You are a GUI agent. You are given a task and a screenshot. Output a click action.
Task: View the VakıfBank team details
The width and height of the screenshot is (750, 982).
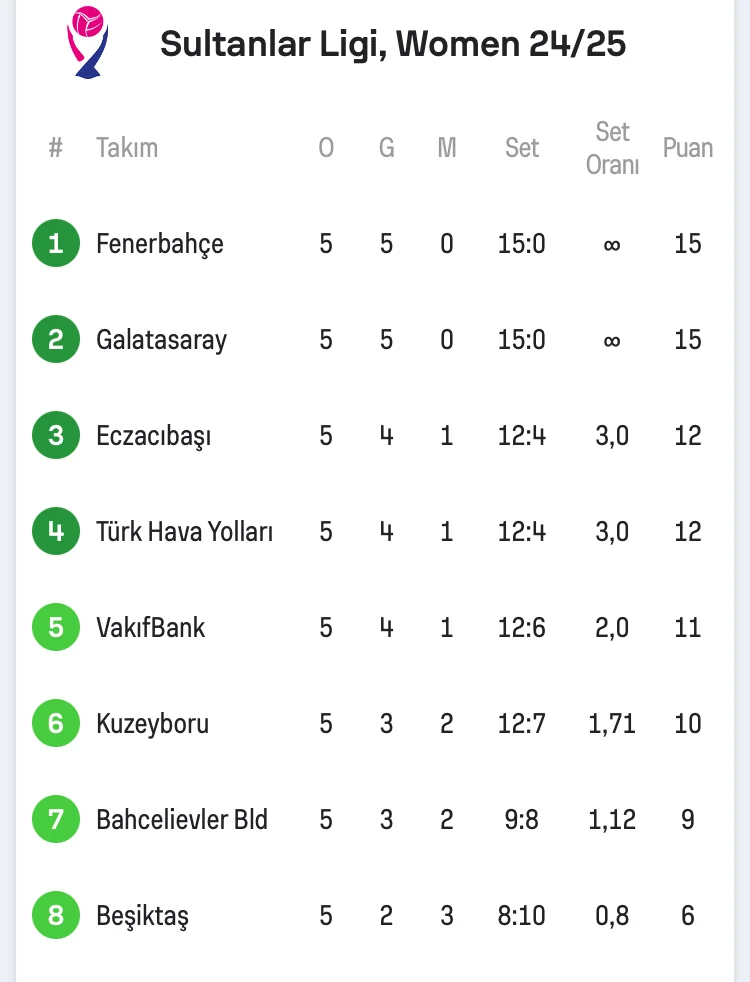click(150, 628)
